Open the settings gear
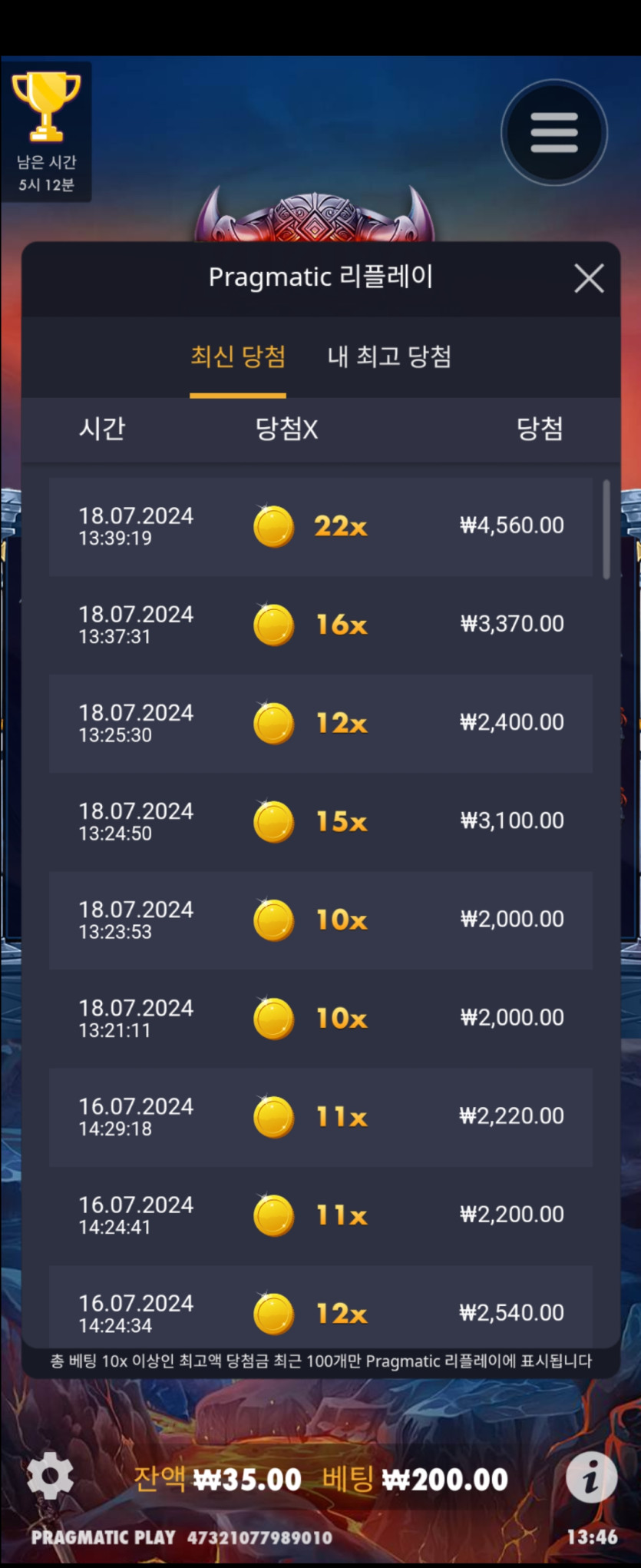641x1568 pixels. (51, 1476)
